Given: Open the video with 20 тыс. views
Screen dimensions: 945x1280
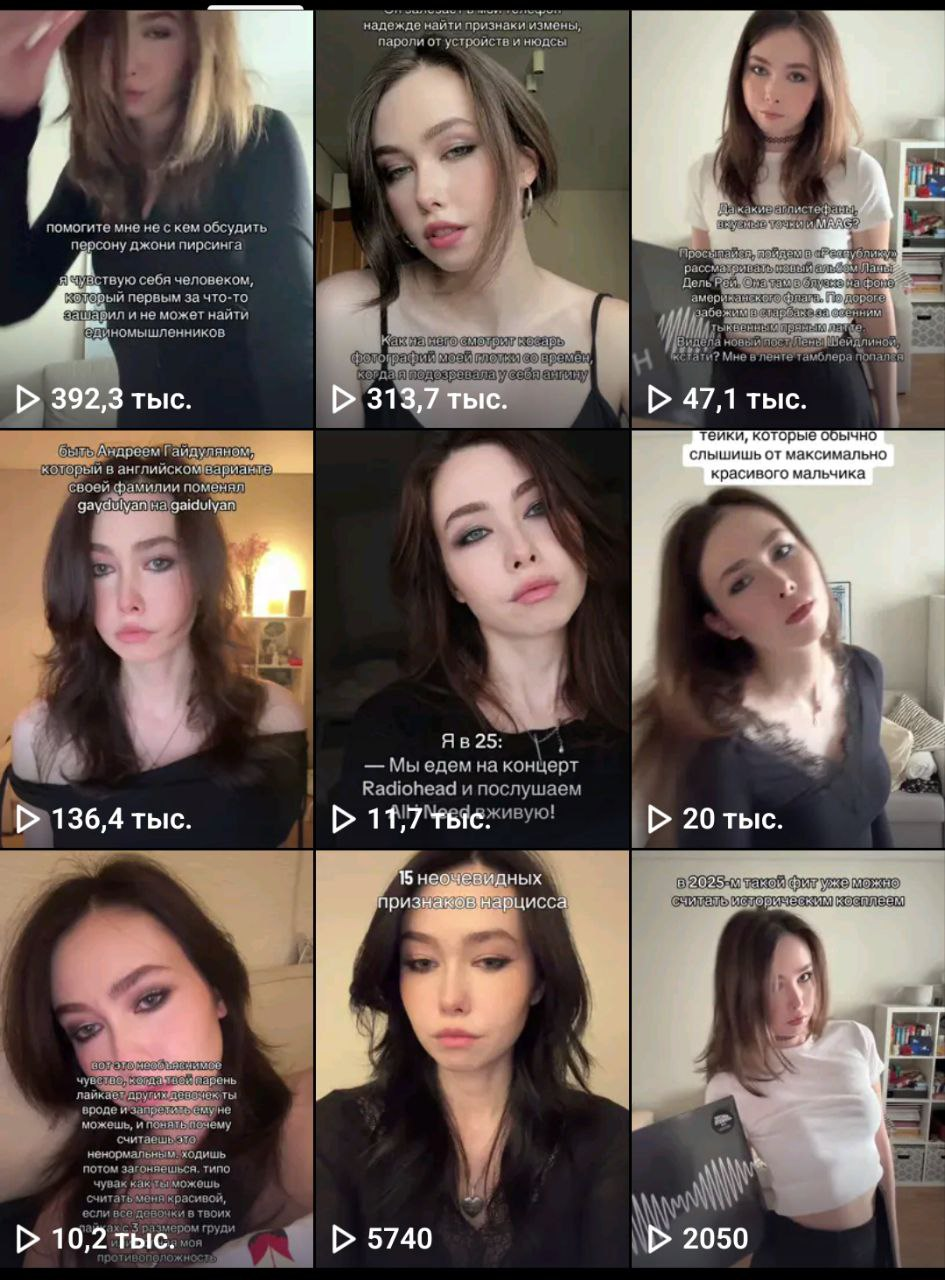Looking at the screenshot, I should 788,640.
